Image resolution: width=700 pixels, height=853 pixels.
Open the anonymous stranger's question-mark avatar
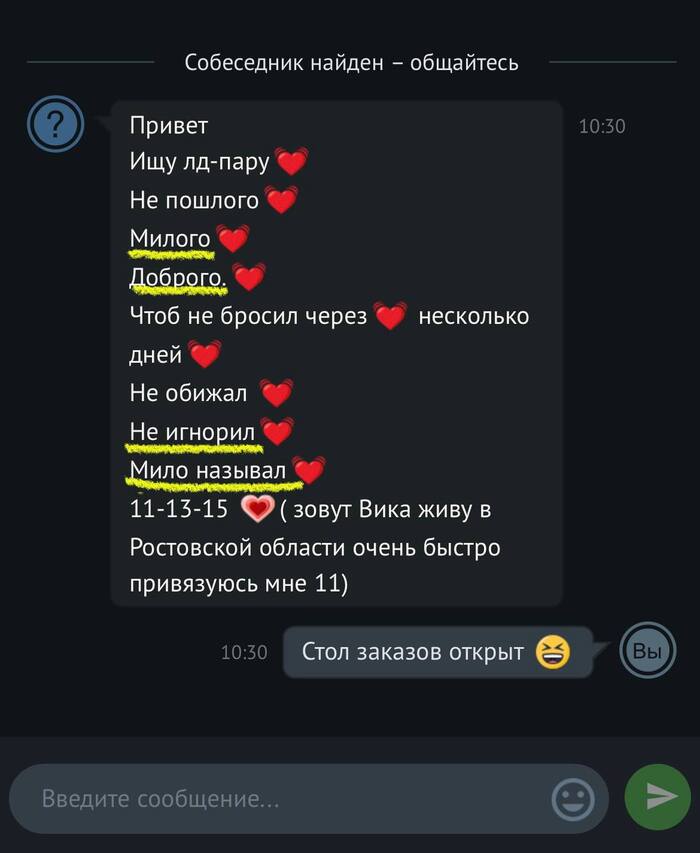56,124
